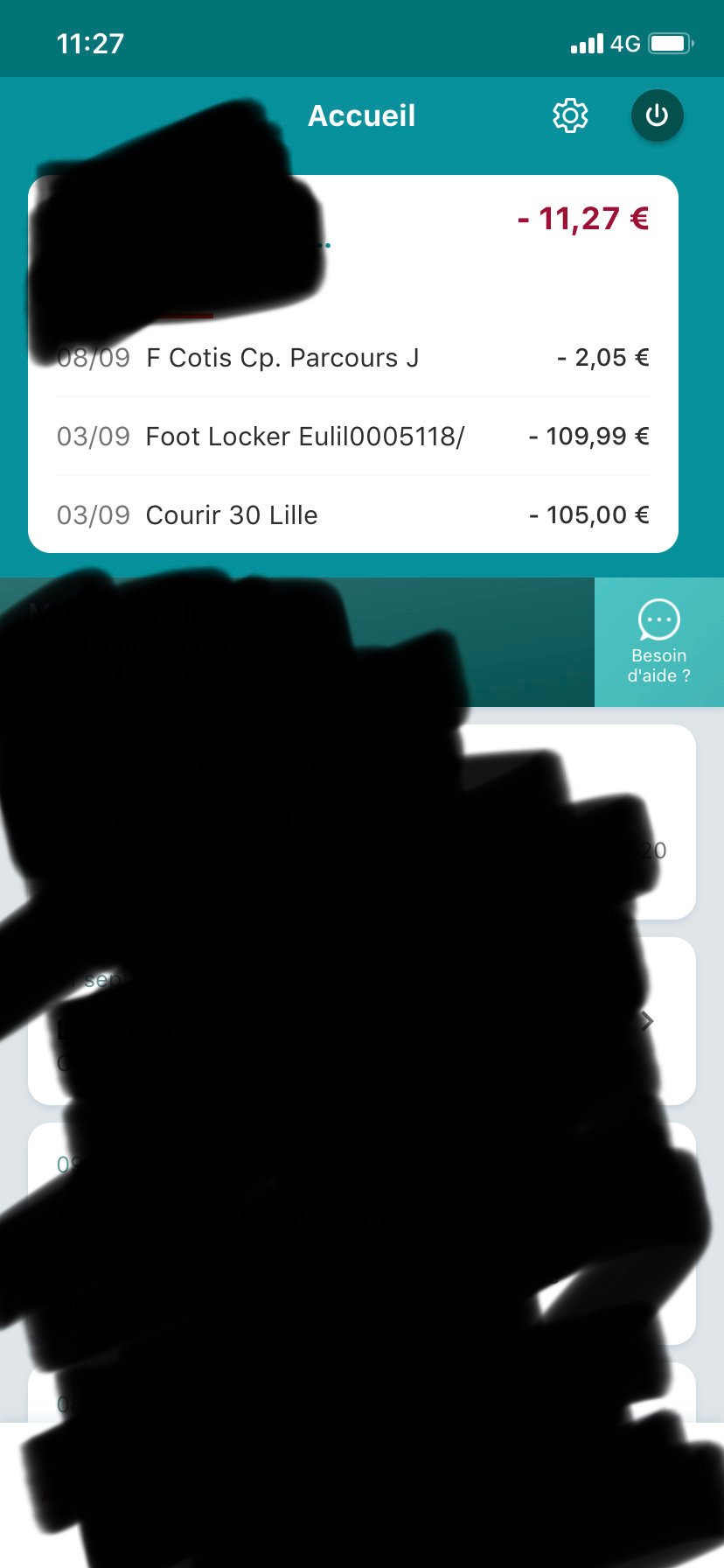724x1568 pixels.
Task: Open the settings gear icon
Action: pyautogui.click(x=570, y=115)
